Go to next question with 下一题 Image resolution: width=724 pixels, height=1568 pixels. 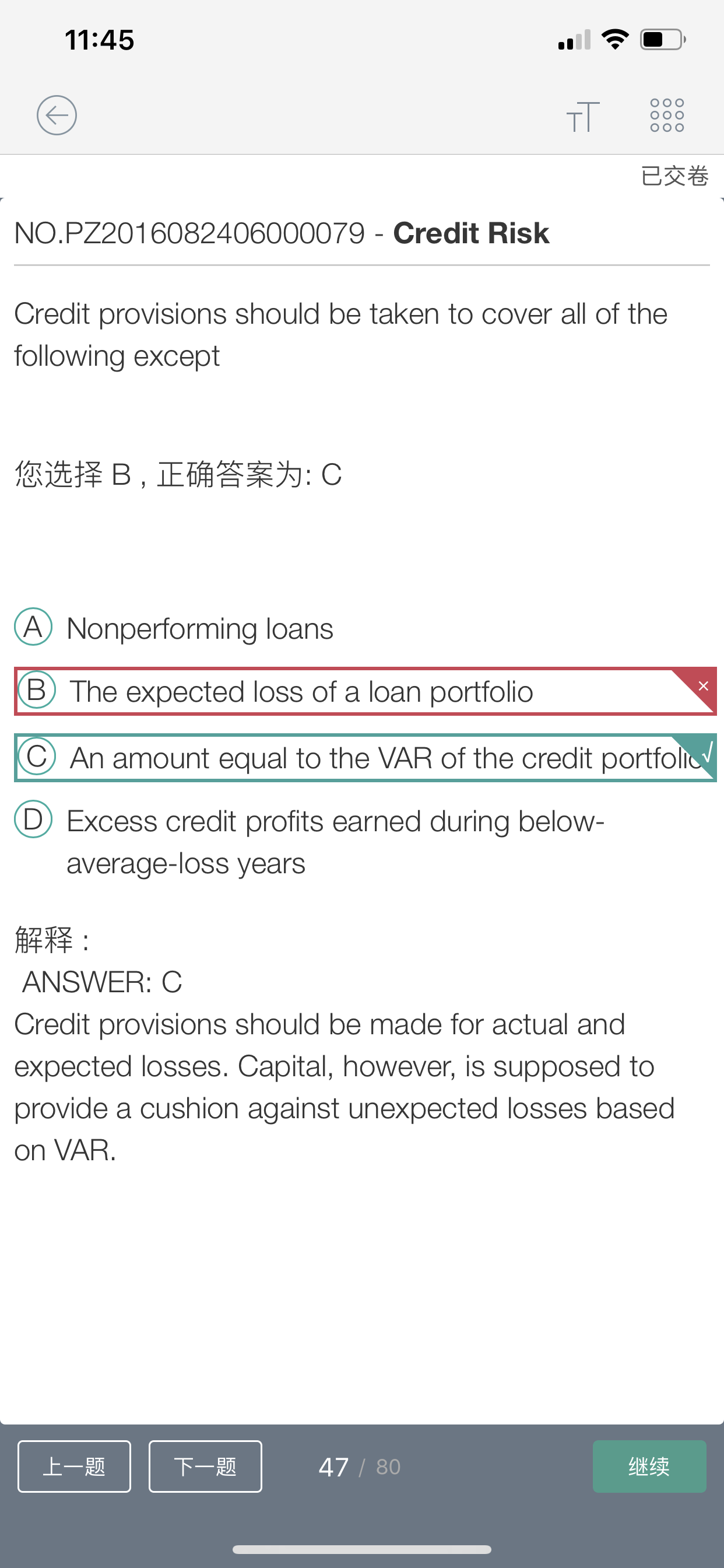206,1466
